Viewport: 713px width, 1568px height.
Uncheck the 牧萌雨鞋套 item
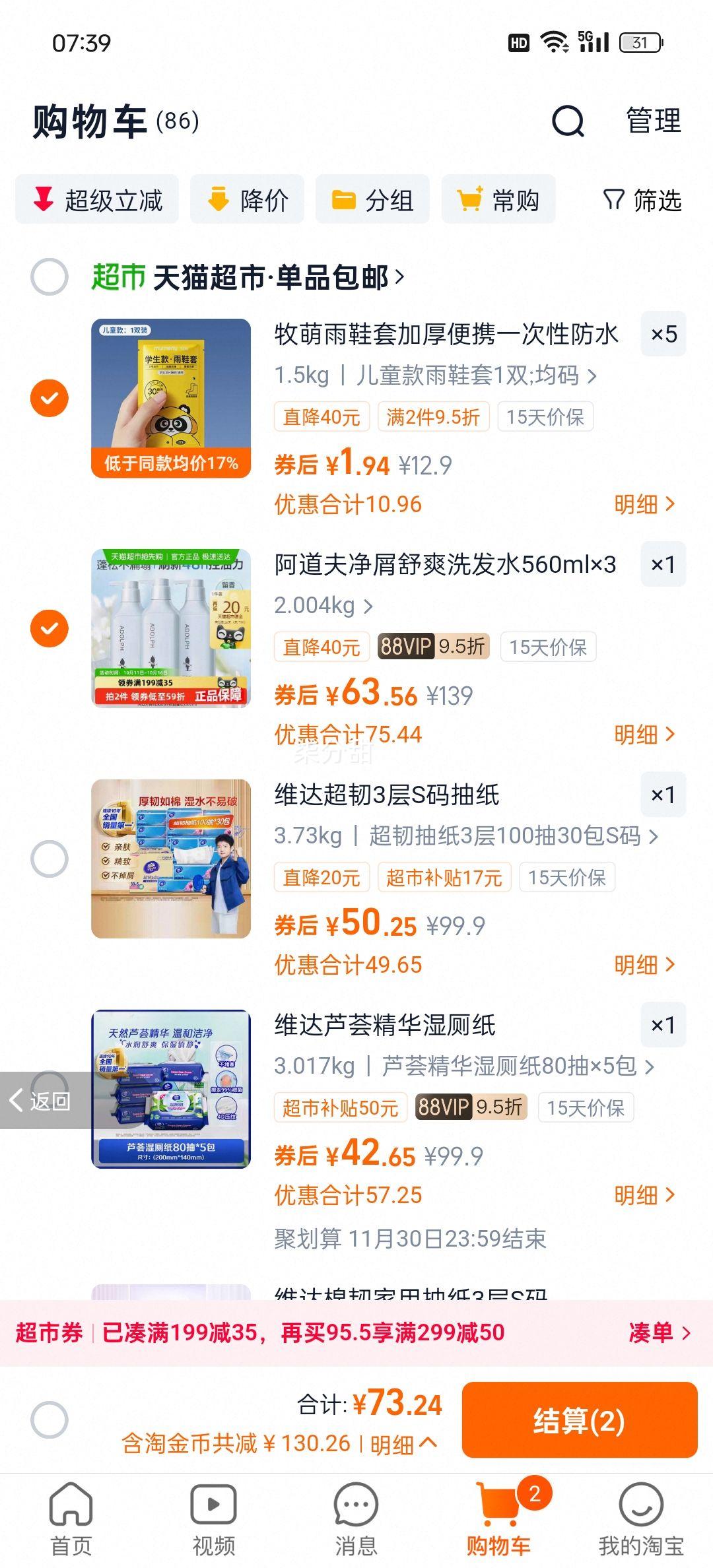click(x=50, y=398)
